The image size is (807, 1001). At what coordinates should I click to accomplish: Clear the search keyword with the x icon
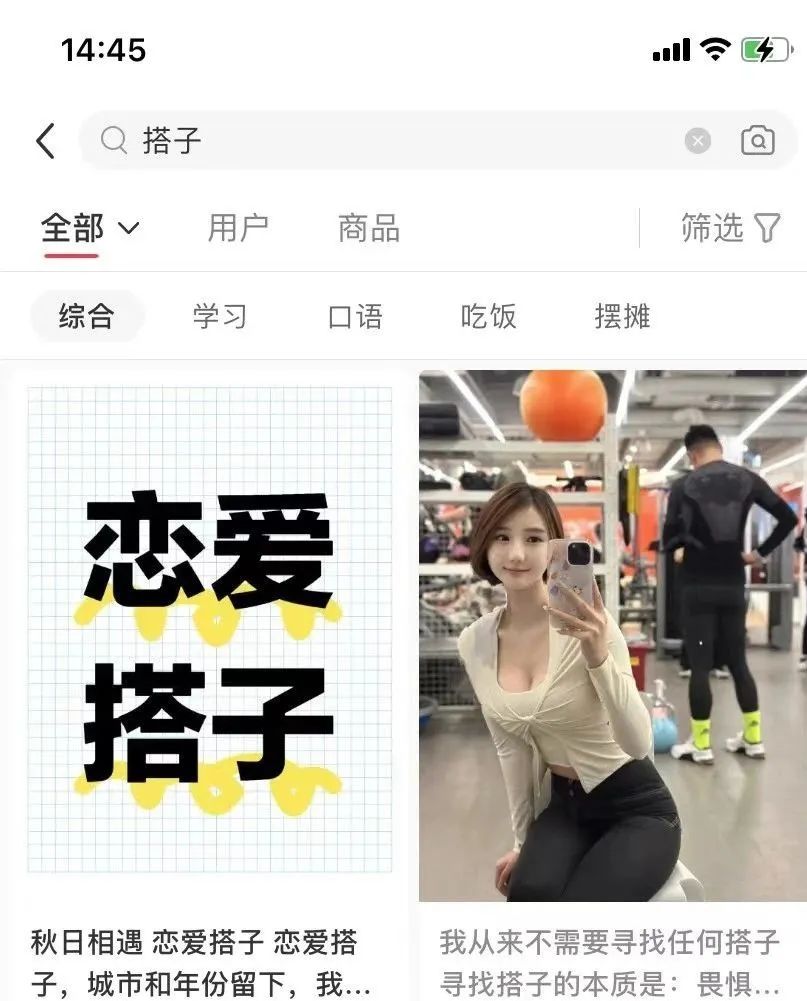(697, 141)
